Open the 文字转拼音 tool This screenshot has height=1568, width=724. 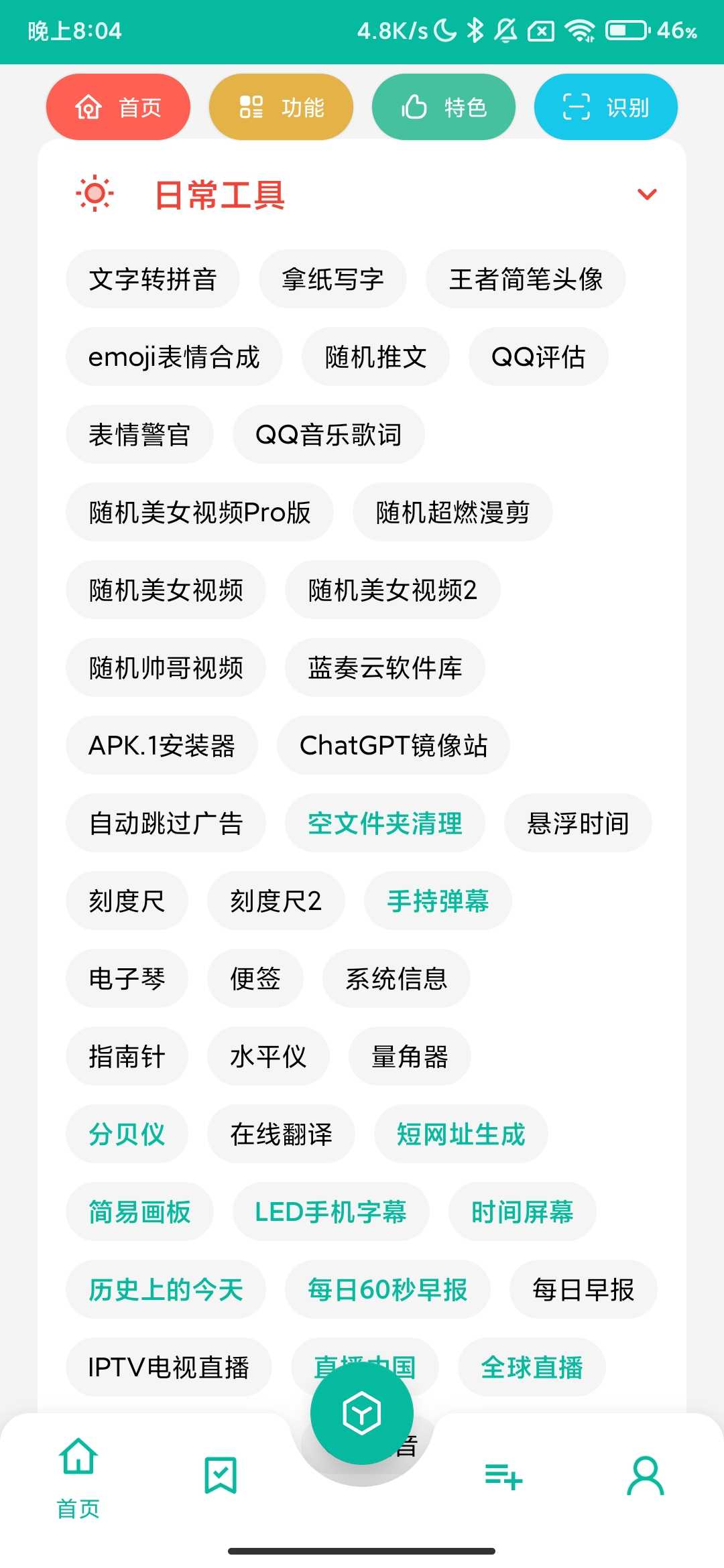153,279
